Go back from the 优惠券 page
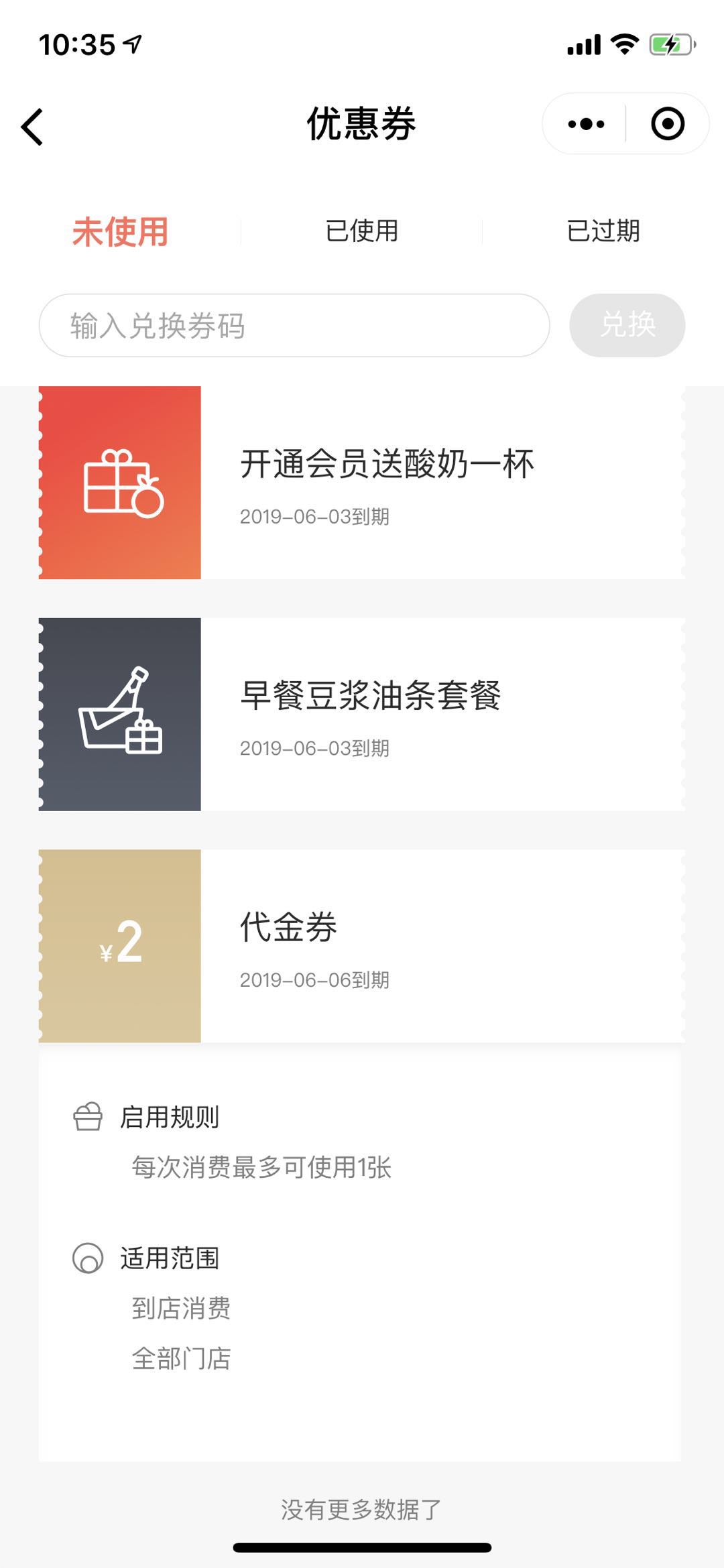 (x=32, y=126)
